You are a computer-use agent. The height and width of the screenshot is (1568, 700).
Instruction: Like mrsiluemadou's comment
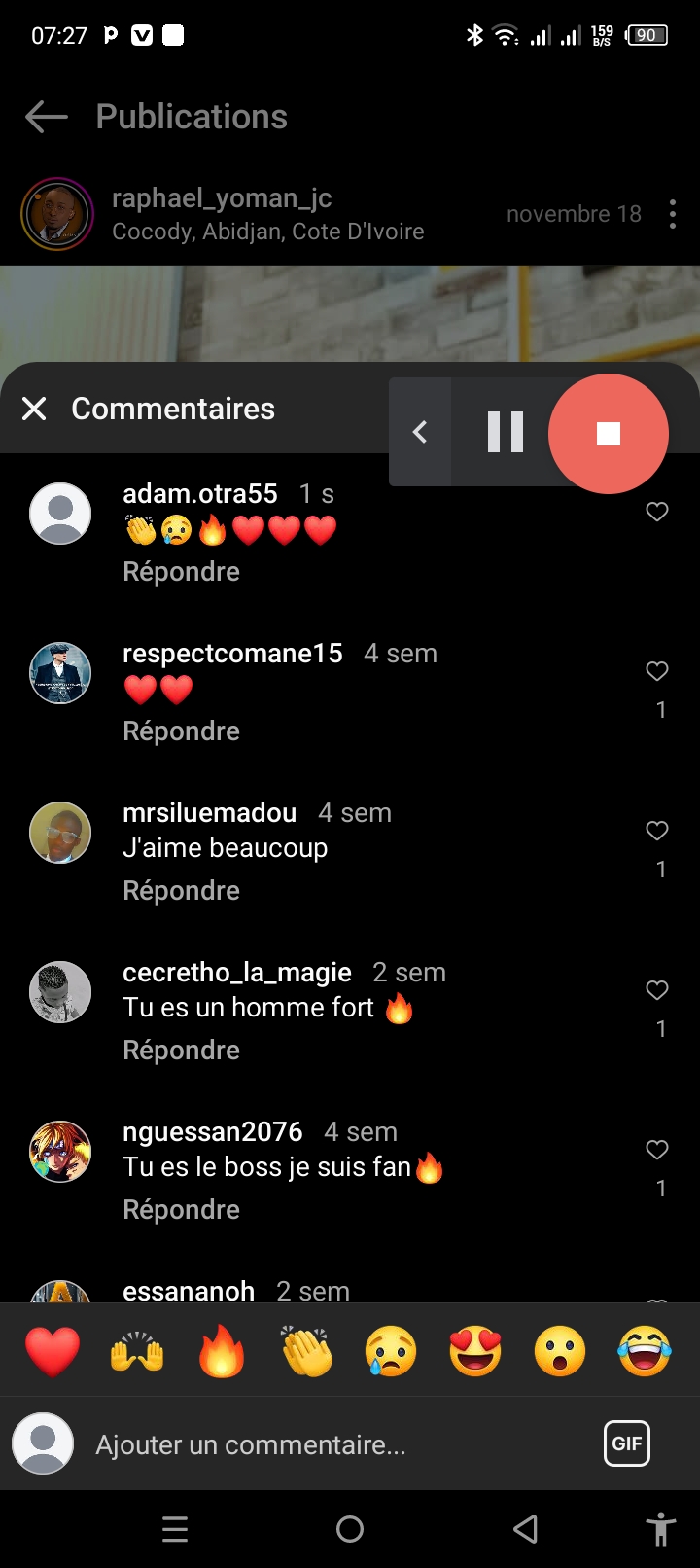pyautogui.click(x=657, y=831)
